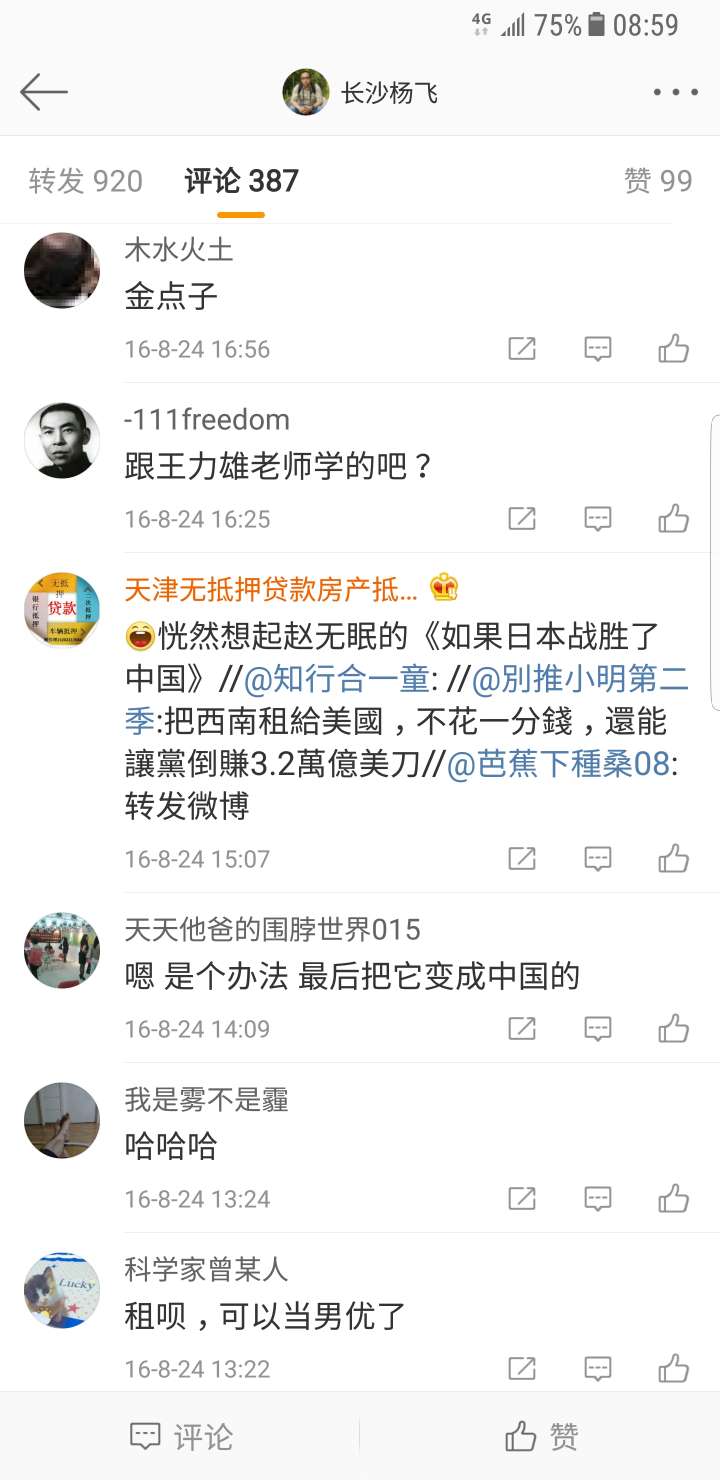Reply to 木水火土's comment
The image size is (720, 1480).
(597, 348)
